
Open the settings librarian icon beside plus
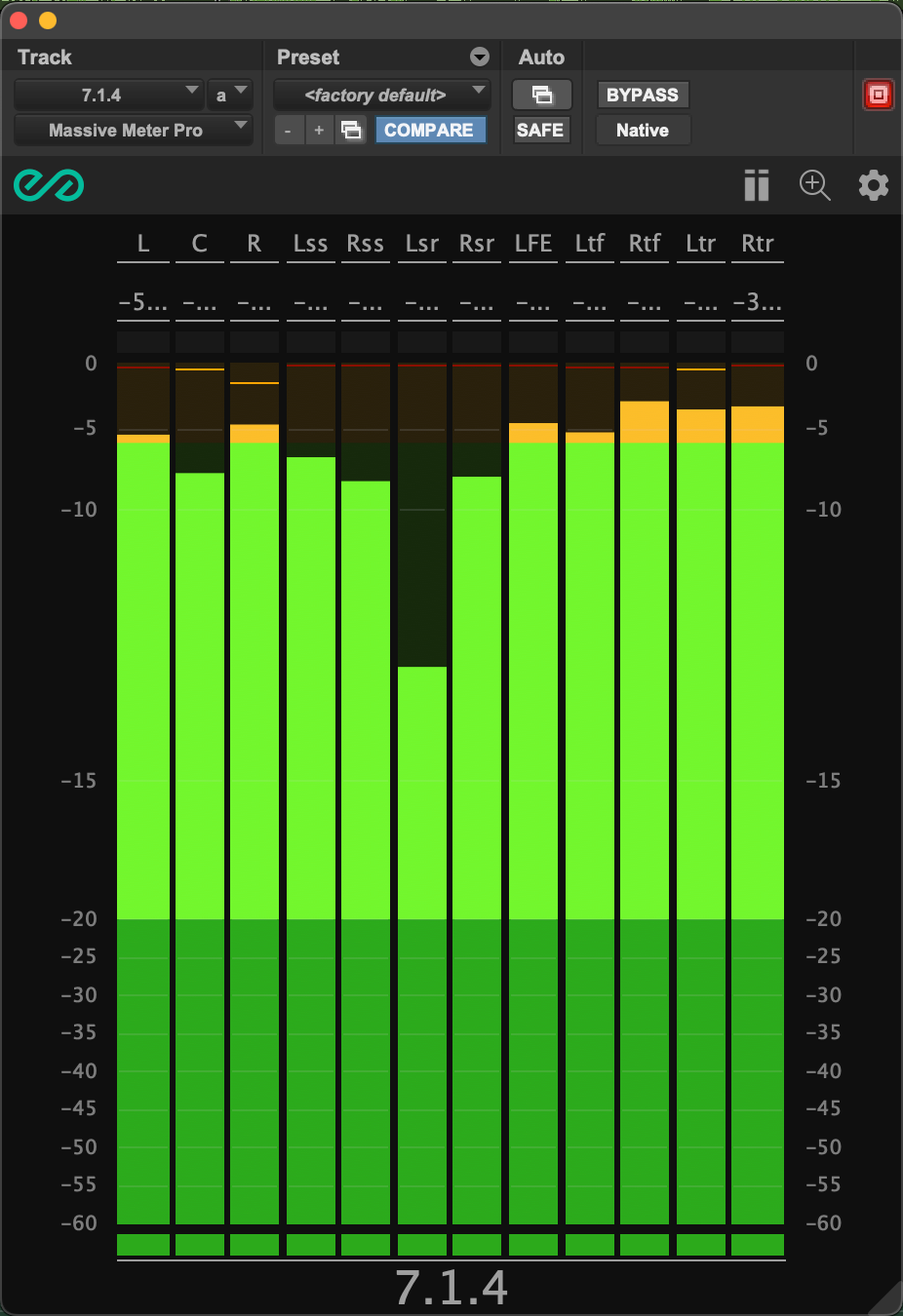[x=351, y=130]
